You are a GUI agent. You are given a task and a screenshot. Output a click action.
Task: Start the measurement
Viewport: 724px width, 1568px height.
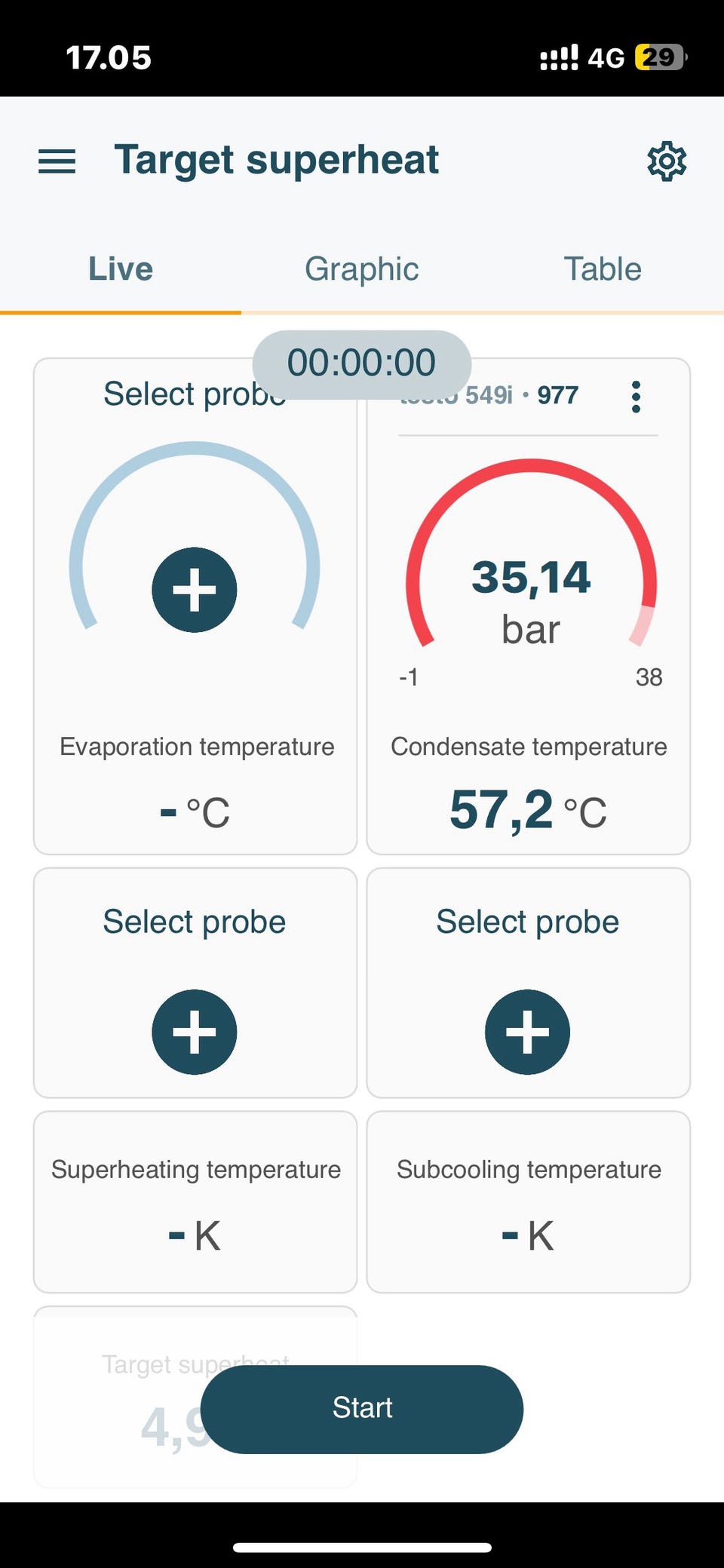pos(362,1408)
